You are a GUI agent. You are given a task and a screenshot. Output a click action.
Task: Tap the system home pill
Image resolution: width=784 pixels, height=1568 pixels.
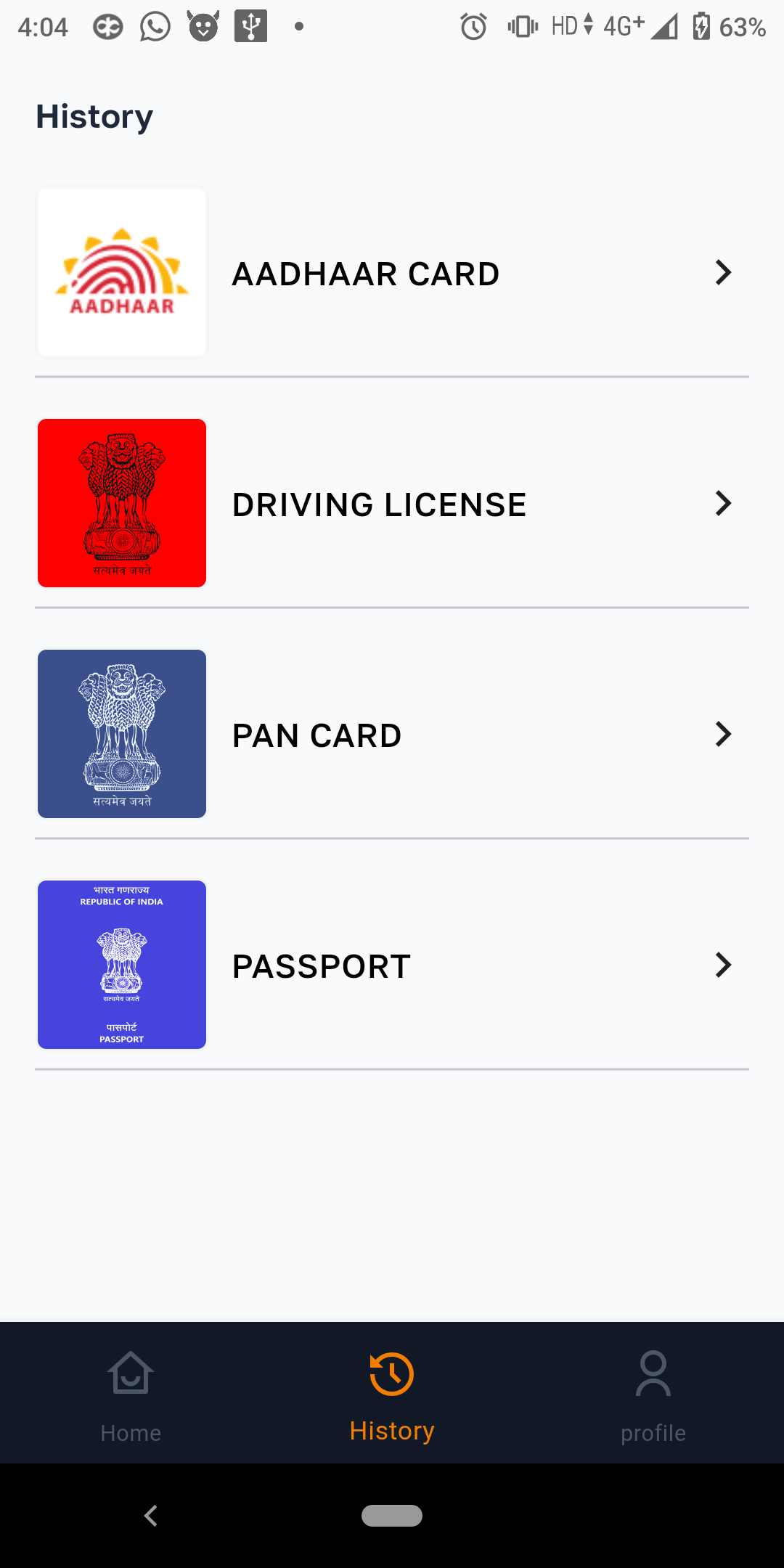tap(392, 1516)
